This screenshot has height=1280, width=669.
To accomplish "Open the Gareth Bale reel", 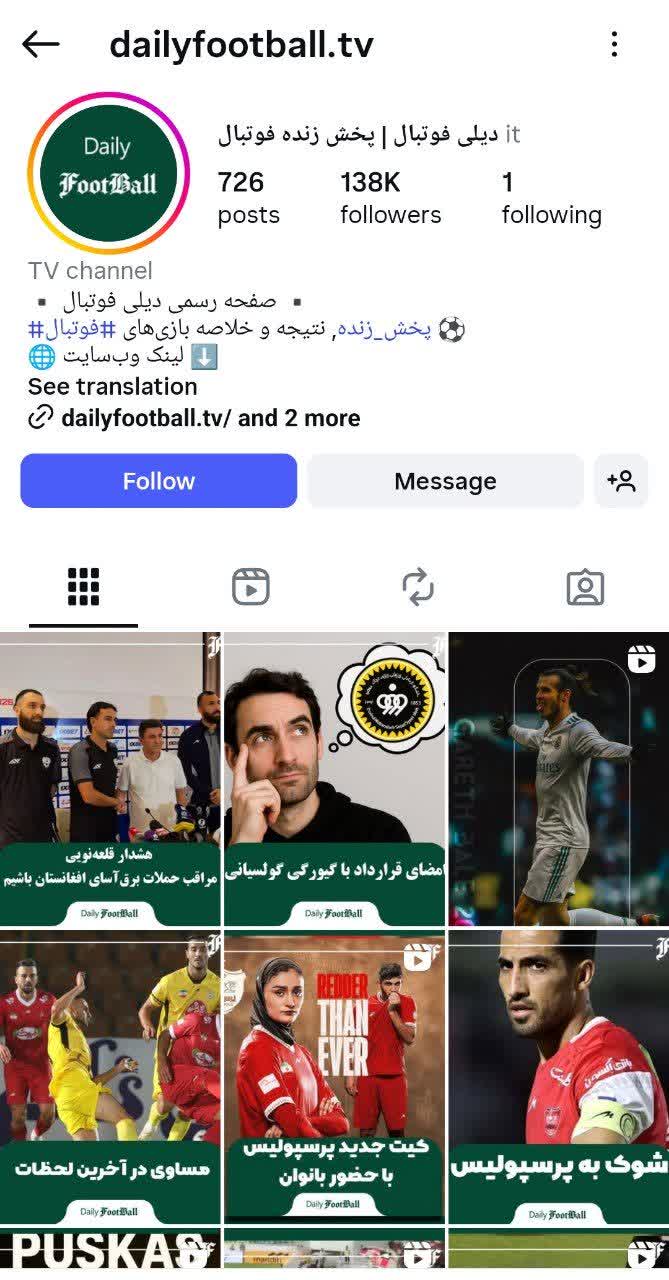I will pos(558,778).
